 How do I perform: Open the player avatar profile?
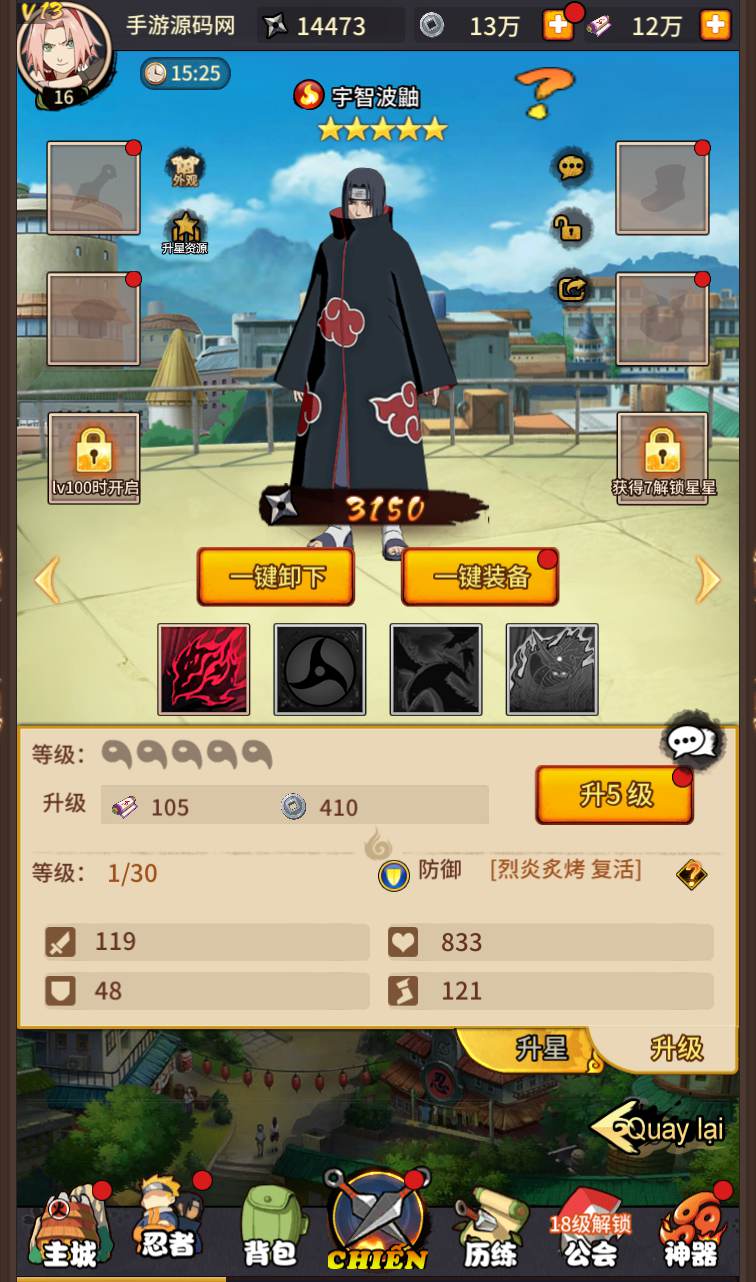[x=63, y=50]
